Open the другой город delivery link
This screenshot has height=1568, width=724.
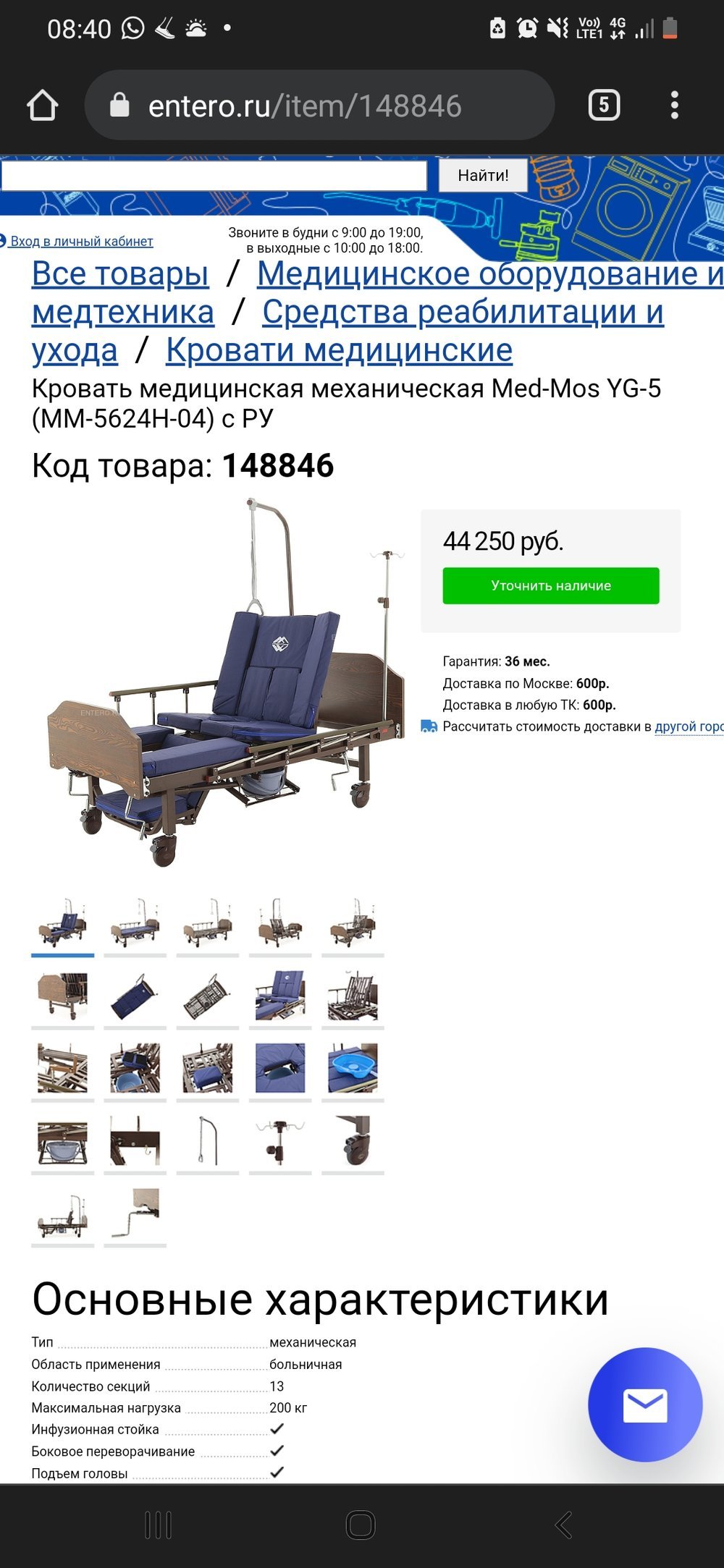click(689, 726)
